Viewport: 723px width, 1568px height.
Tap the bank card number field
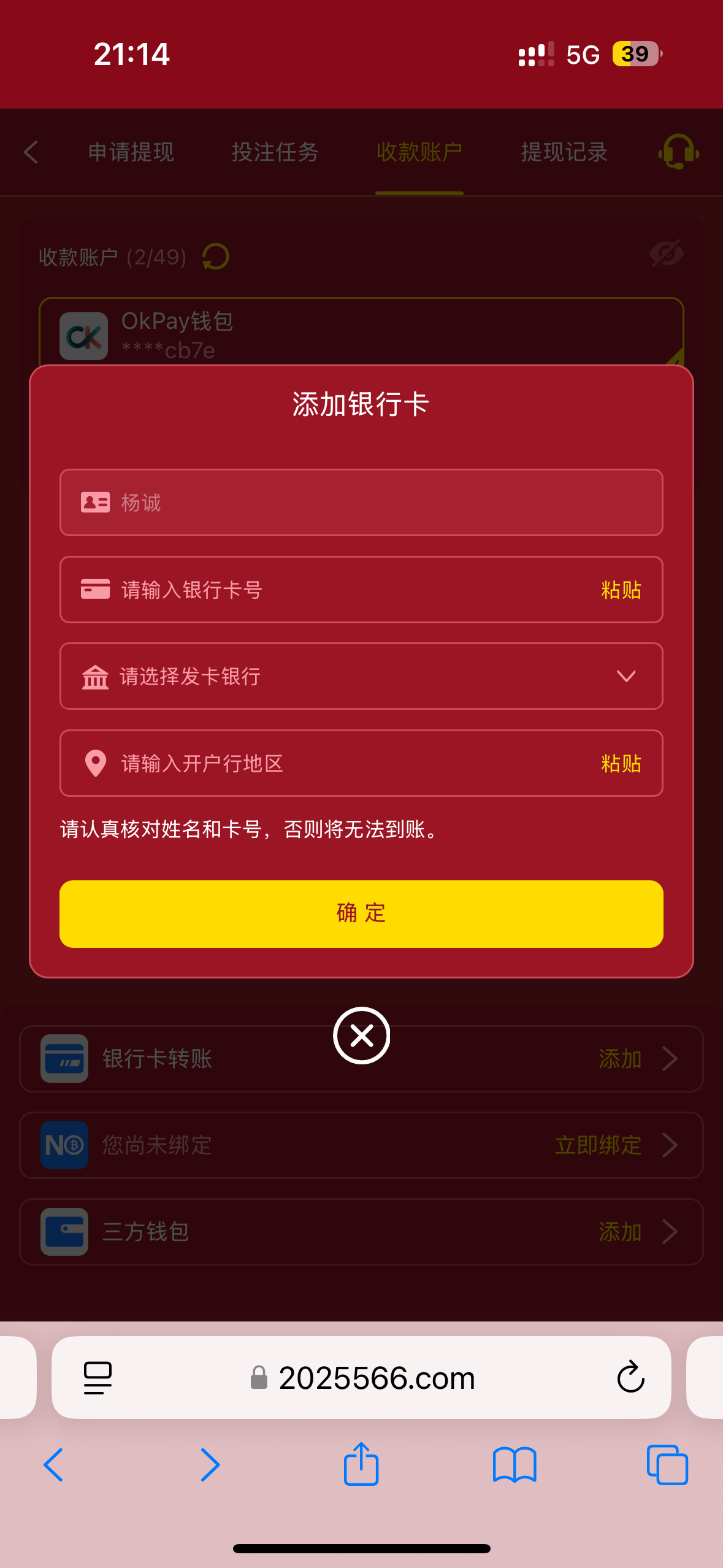click(343, 590)
